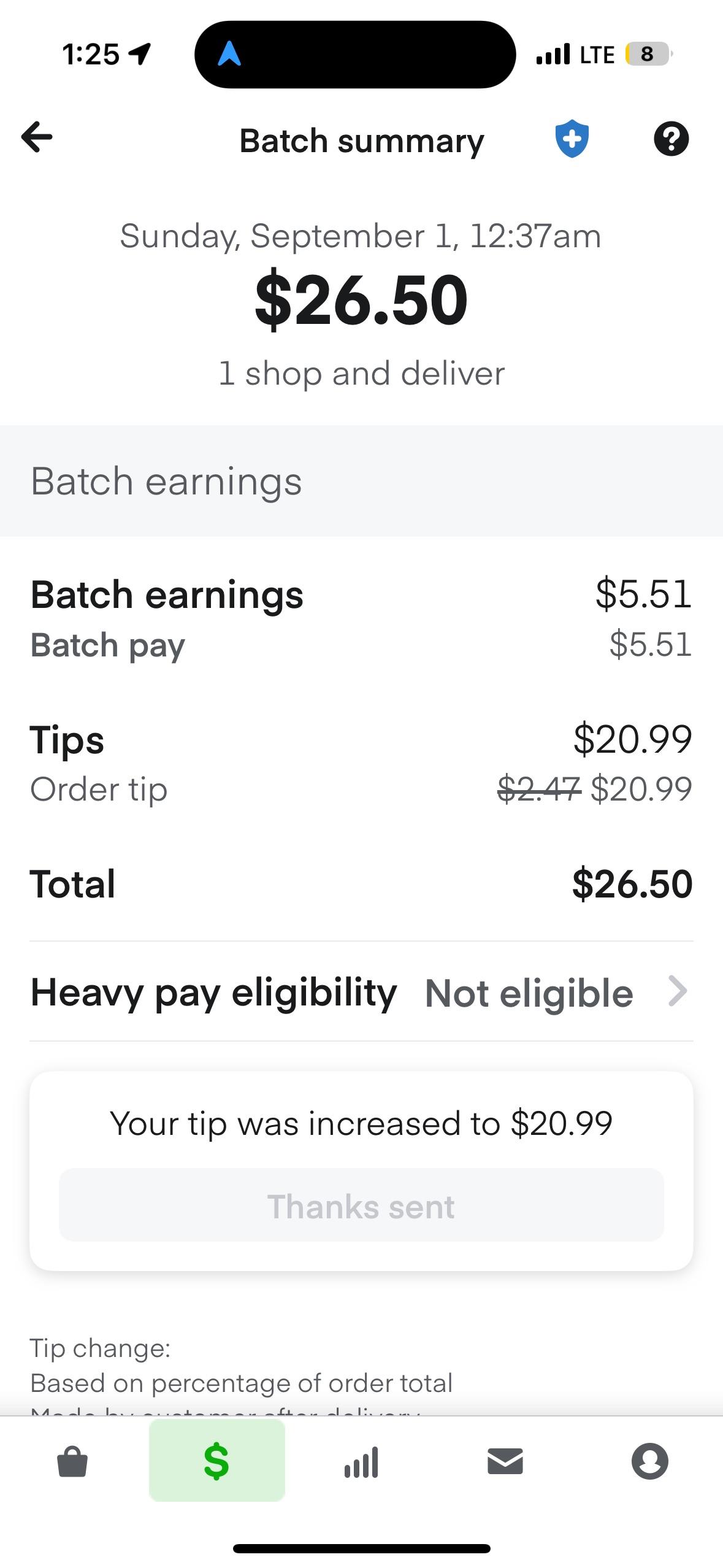
Task: Switch to the shopping bag tab
Action: (x=72, y=1462)
